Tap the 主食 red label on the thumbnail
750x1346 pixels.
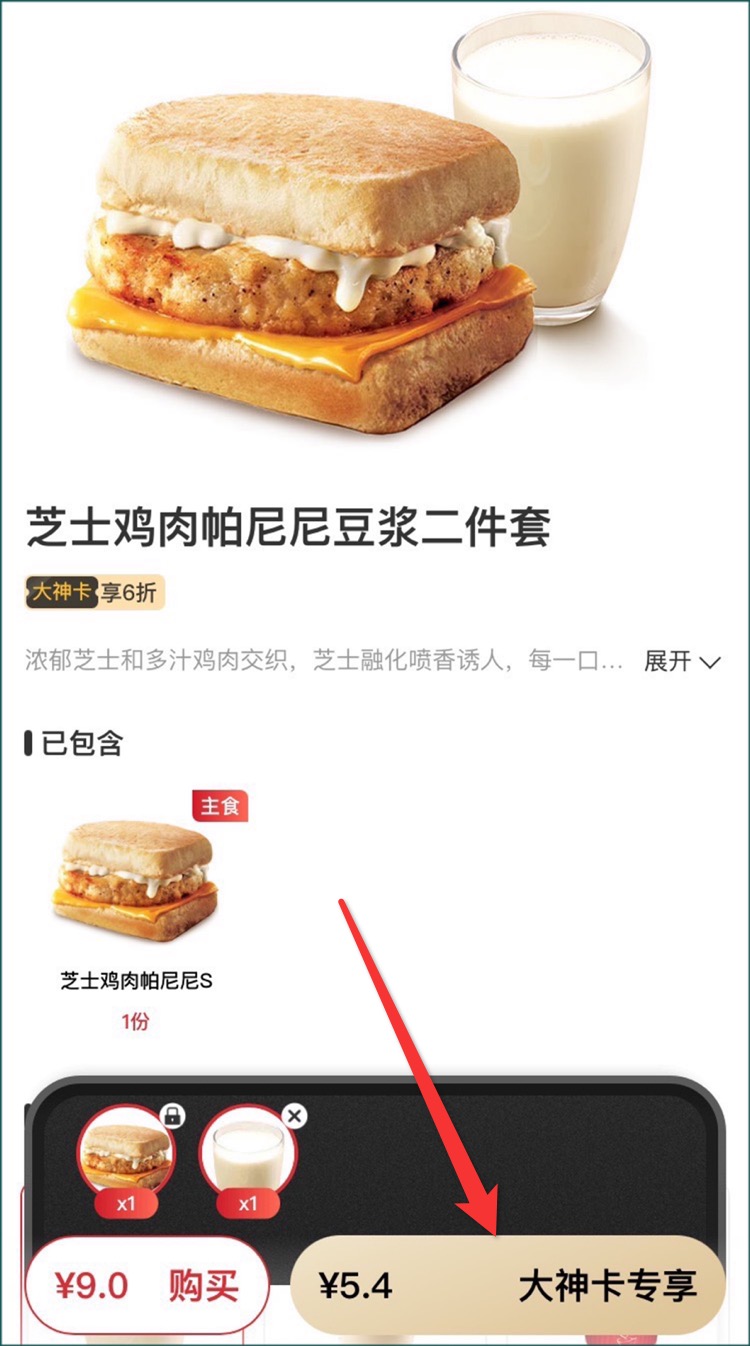click(221, 806)
